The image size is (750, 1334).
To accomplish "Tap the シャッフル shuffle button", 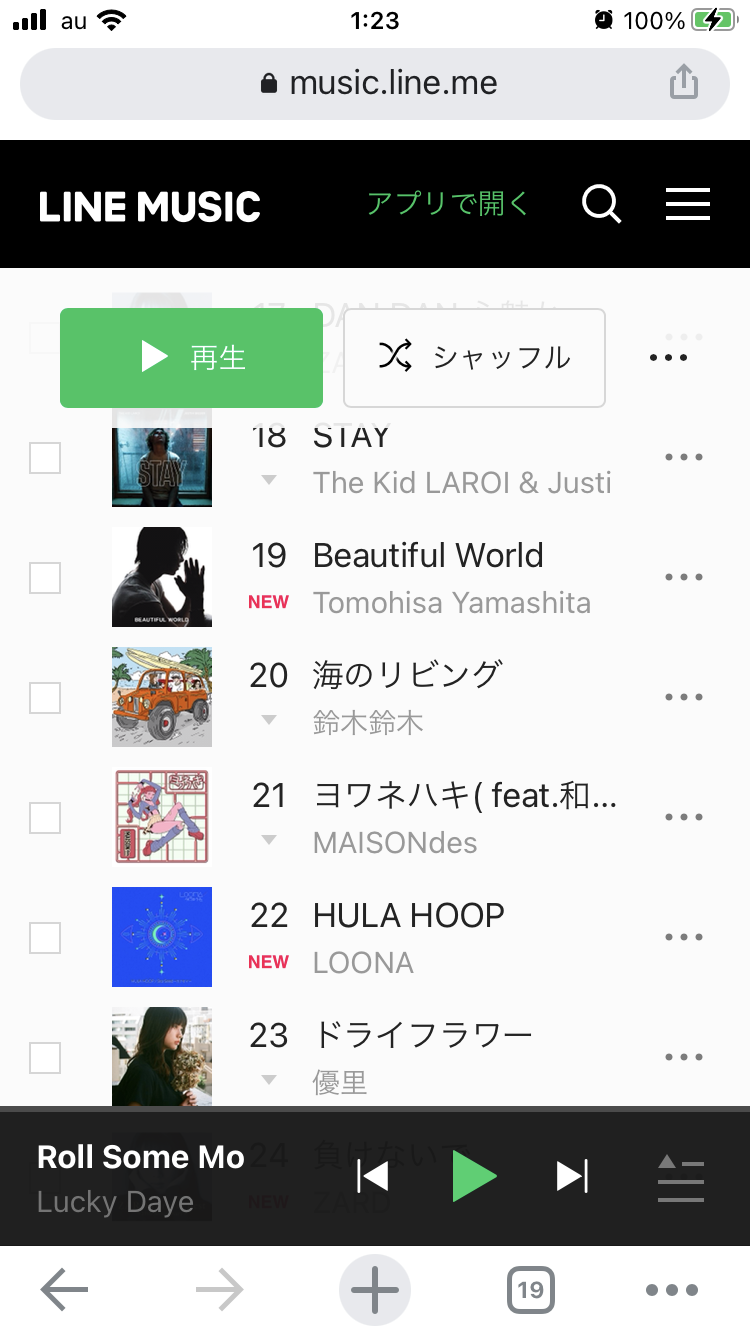I will (x=474, y=358).
